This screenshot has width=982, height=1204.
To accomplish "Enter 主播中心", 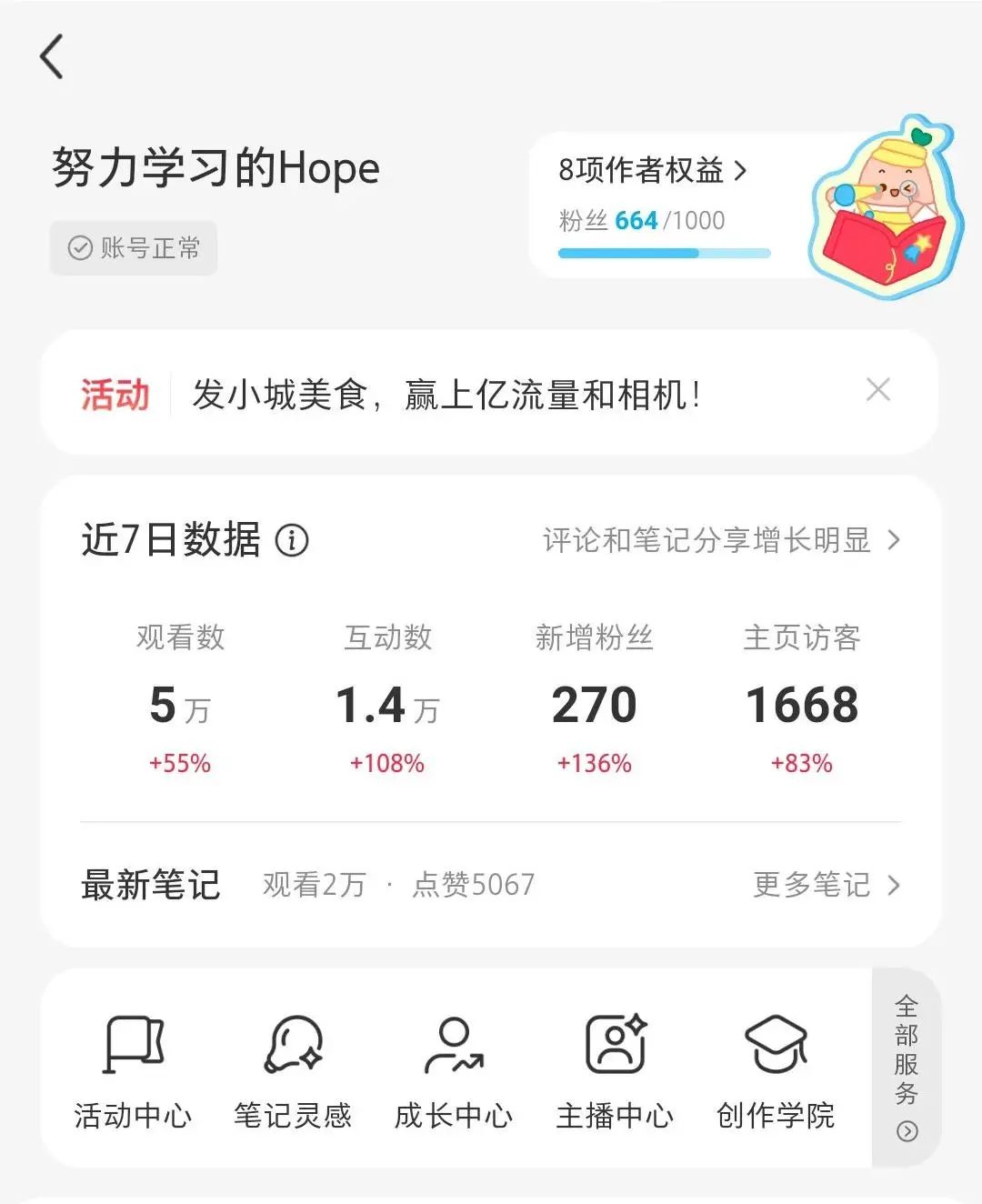I will [615, 1071].
